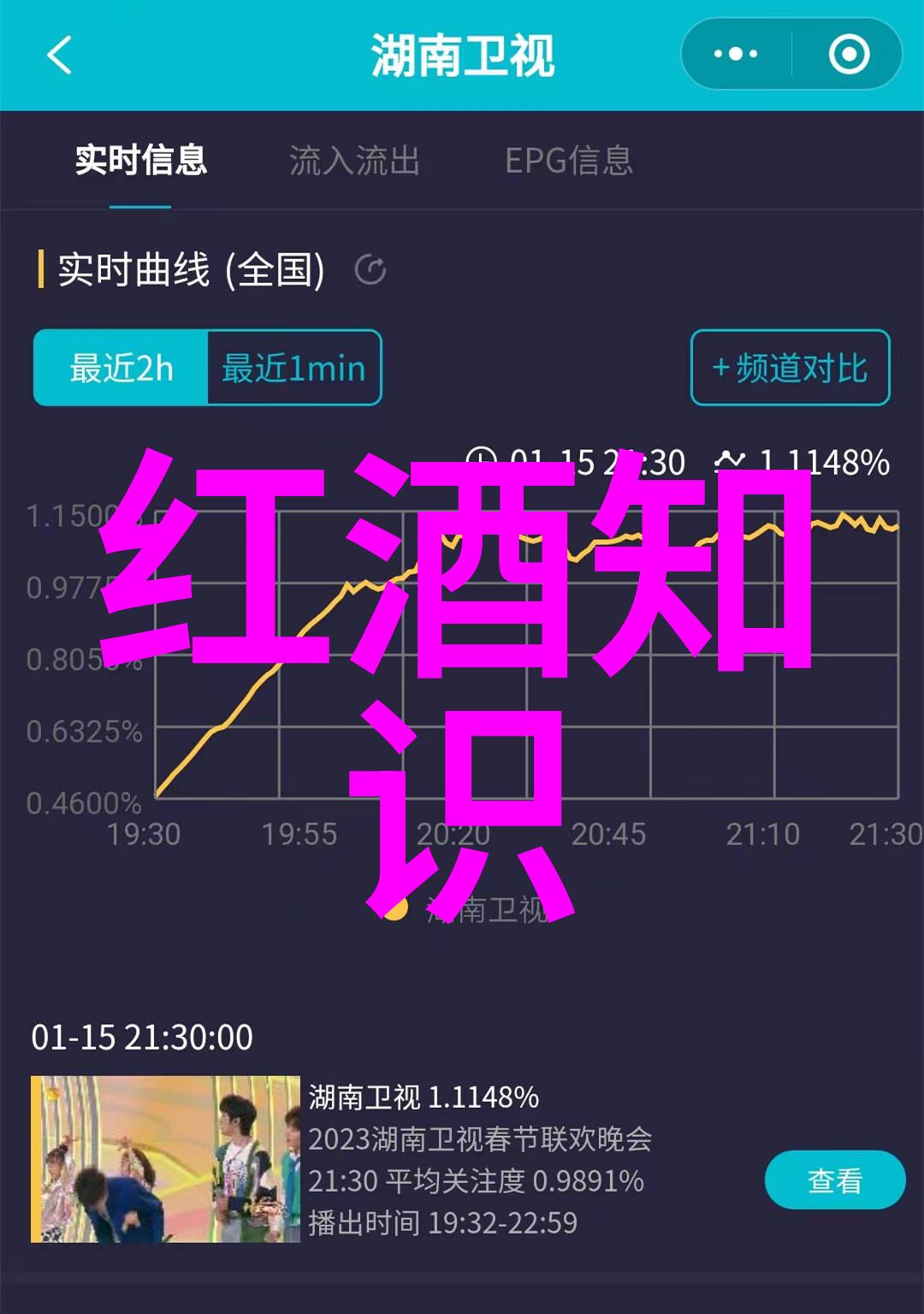
Task: Close the mini program with circle icon
Action: click(849, 55)
